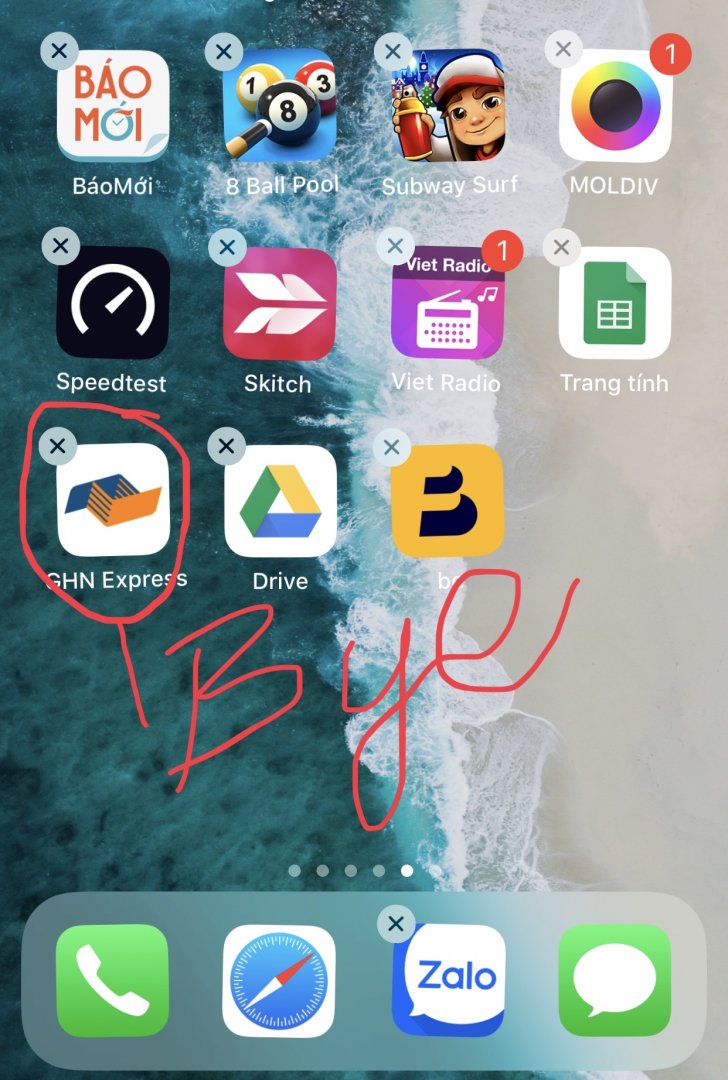
Task: Open Trang tính spreadsheet app
Action: 614,303
